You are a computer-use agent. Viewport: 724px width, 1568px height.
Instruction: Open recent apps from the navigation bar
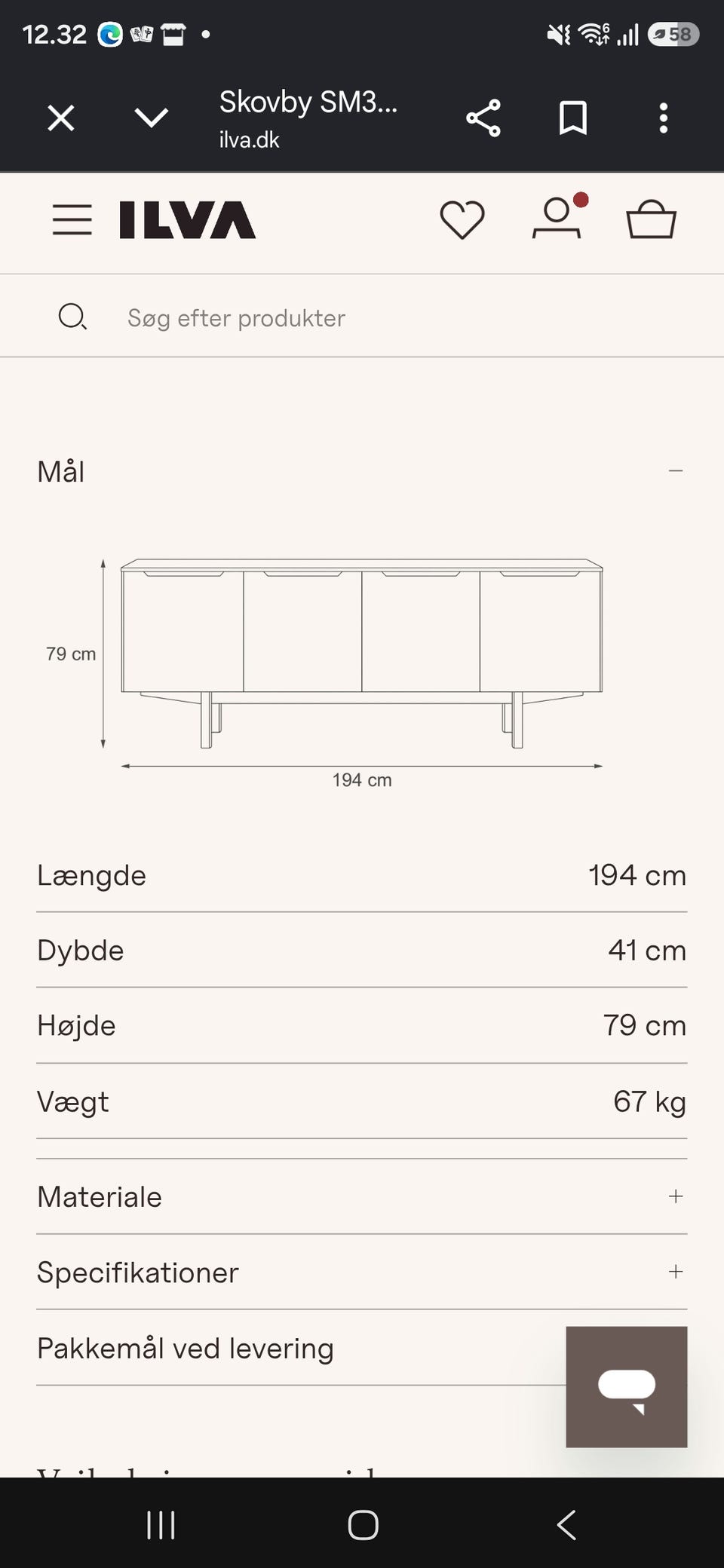161,1524
